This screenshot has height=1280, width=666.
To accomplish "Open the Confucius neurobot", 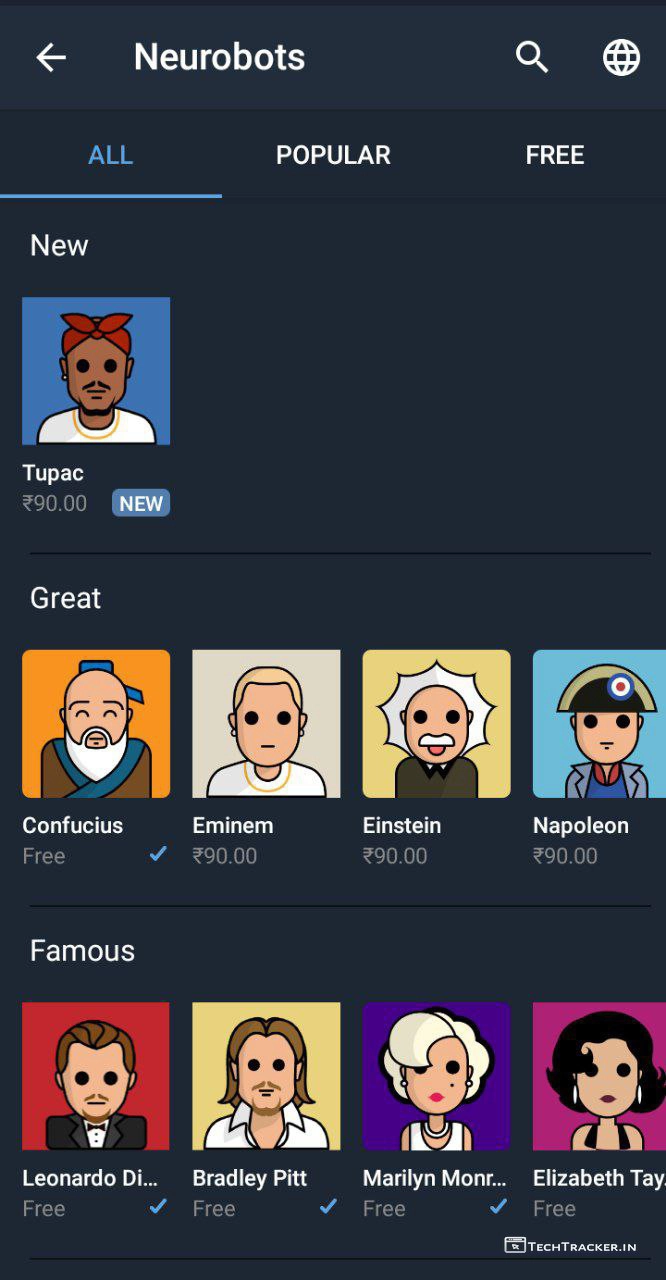I will click(x=96, y=724).
